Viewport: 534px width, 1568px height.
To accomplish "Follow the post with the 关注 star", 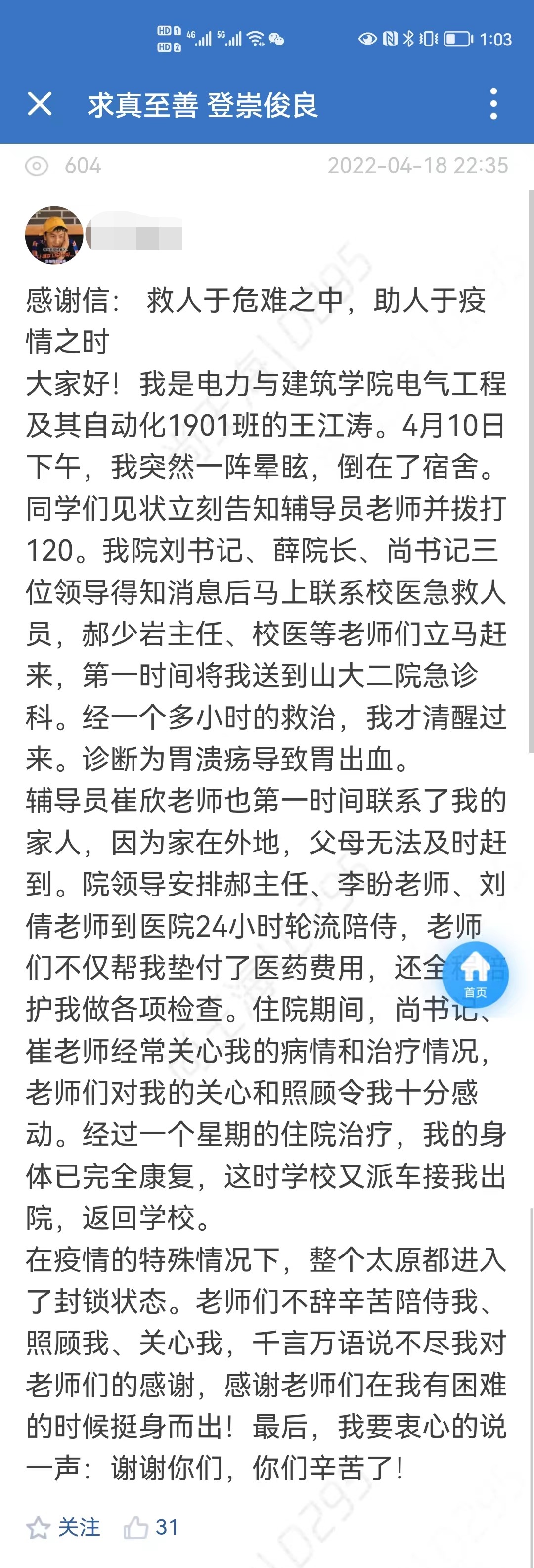I will [x=63, y=1527].
